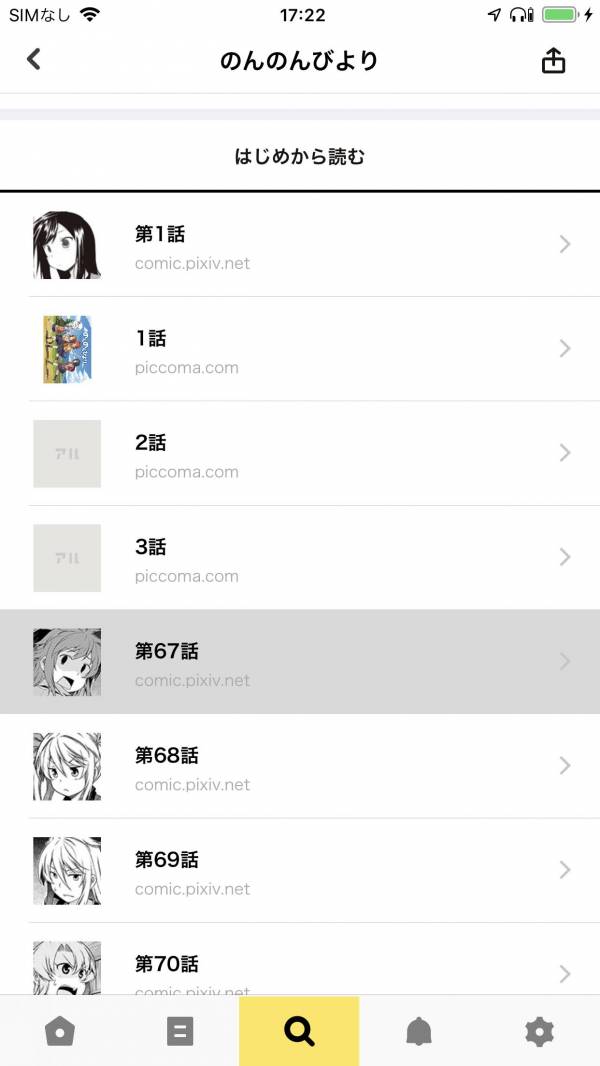The width and height of the screenshot is (600, 1066).
Task: Switch to the bookshelf list tab
Action: (x=180, y=1031)
